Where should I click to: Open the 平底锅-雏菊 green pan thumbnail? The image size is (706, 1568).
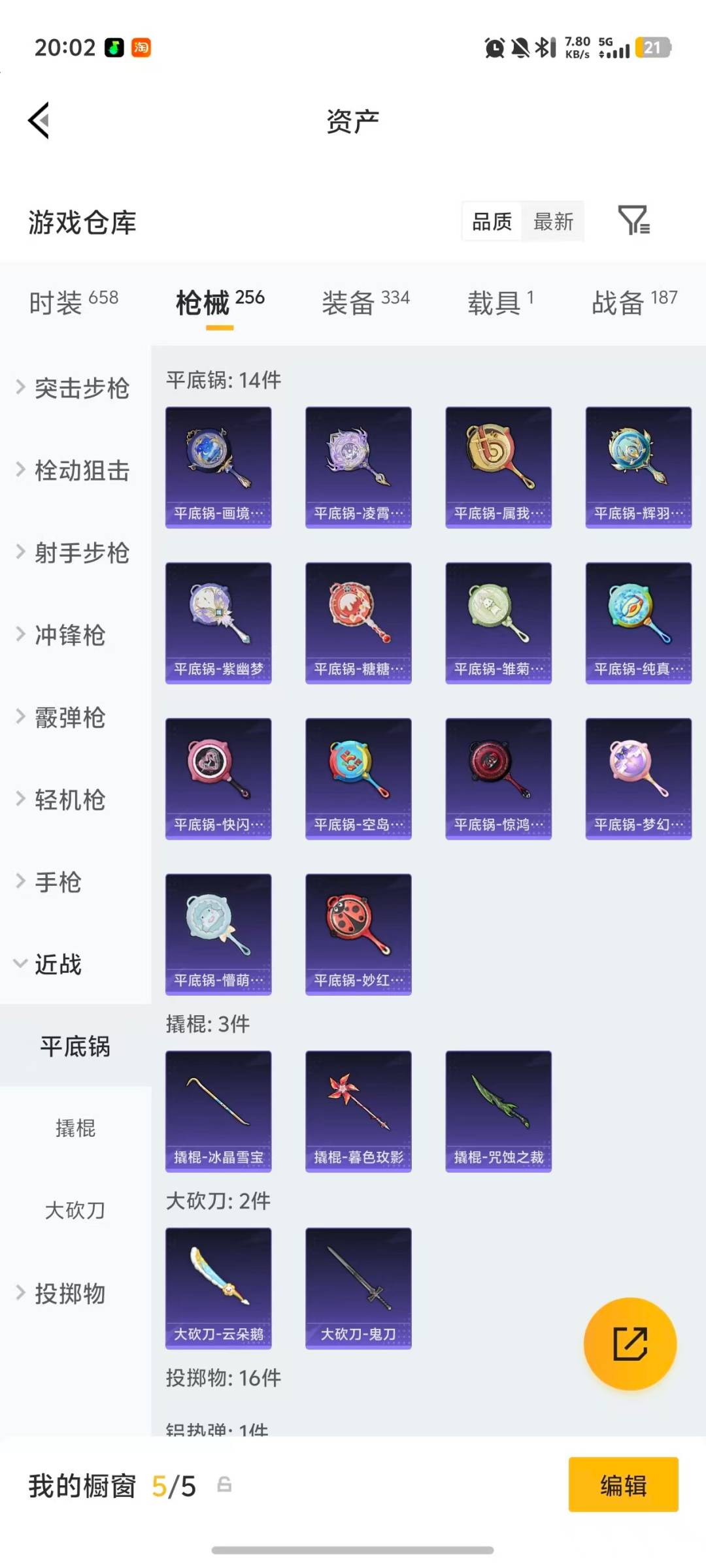(498, 622)
